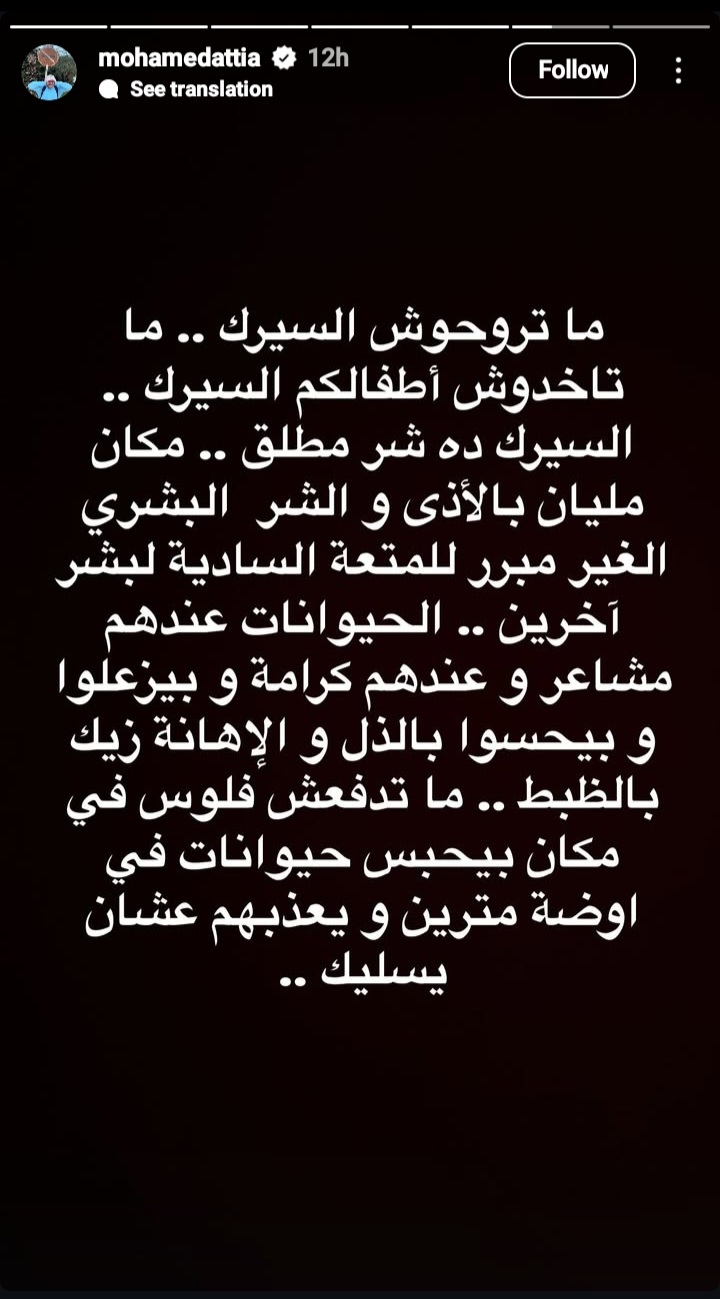The image size is (720, 1299).
Task: Open the mohamedattia username profile link
Action: [179, 58]
